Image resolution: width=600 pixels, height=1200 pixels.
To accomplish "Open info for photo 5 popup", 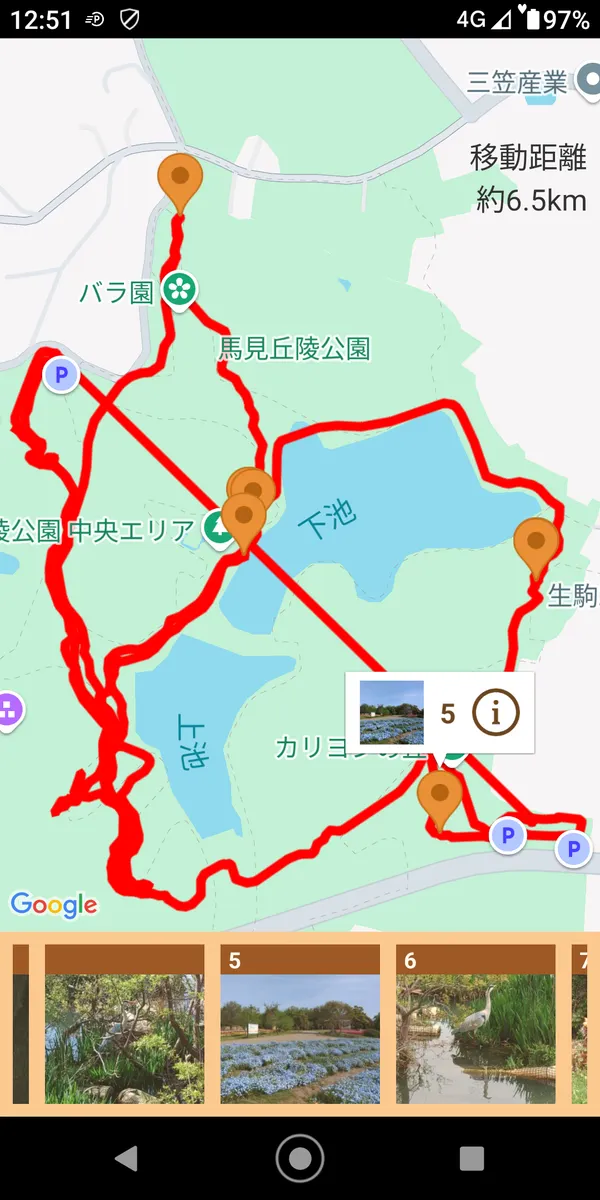I will tap(495, 713).
